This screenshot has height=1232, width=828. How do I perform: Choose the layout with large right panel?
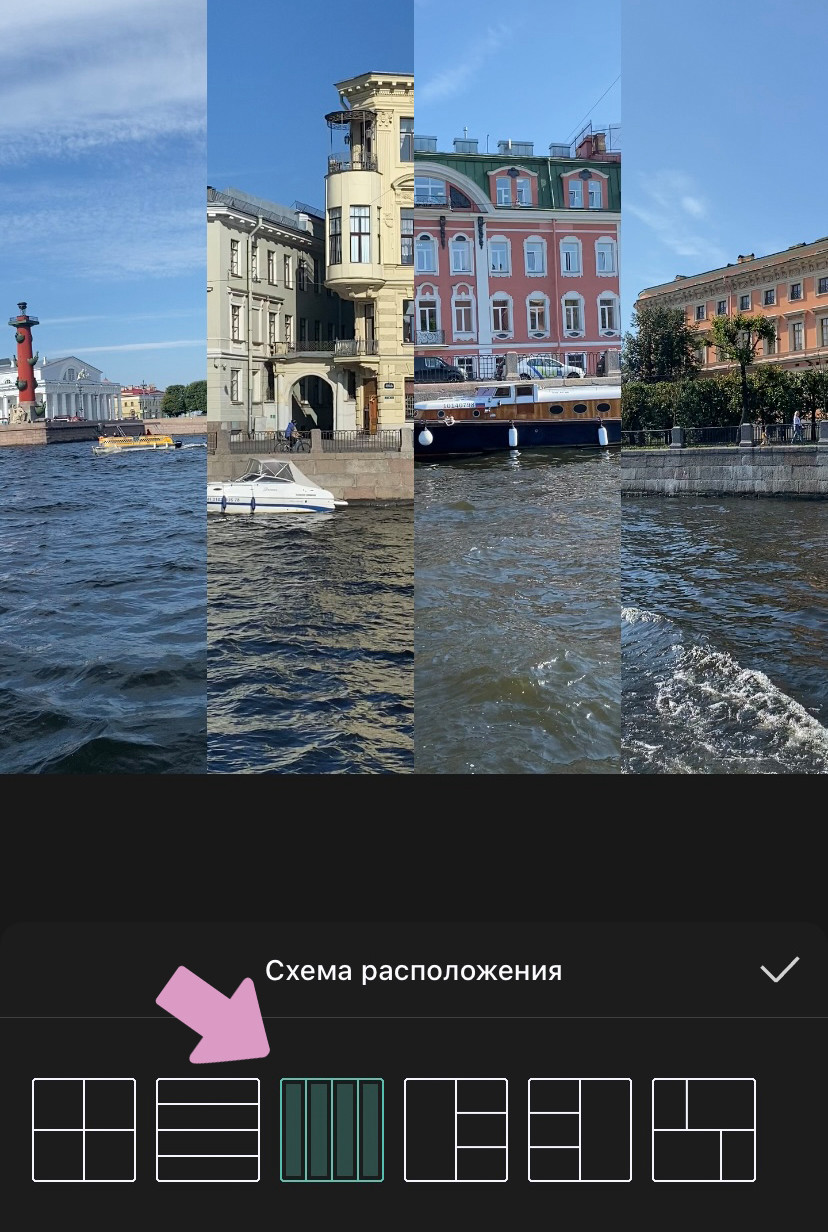[x=580, y=1129]
